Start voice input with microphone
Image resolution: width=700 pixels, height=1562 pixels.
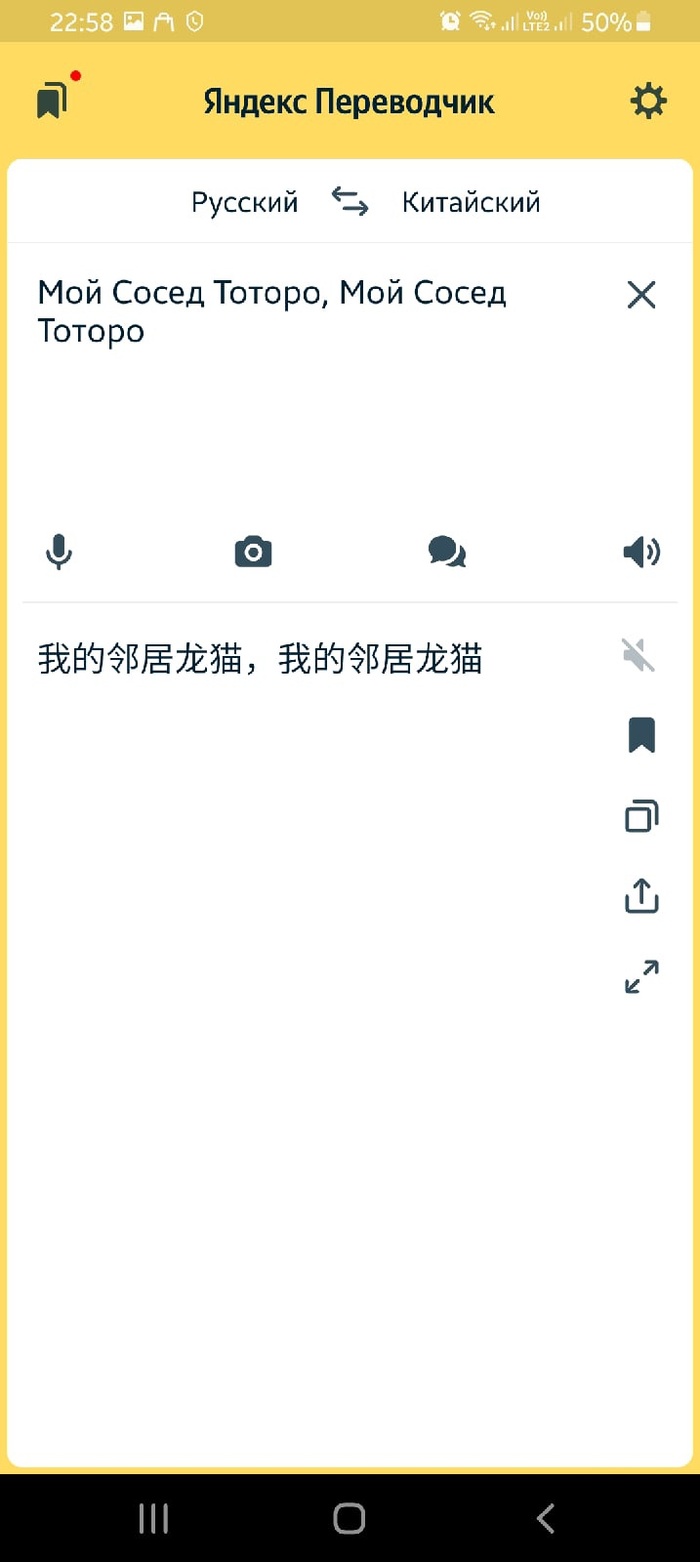click(59, 551)
